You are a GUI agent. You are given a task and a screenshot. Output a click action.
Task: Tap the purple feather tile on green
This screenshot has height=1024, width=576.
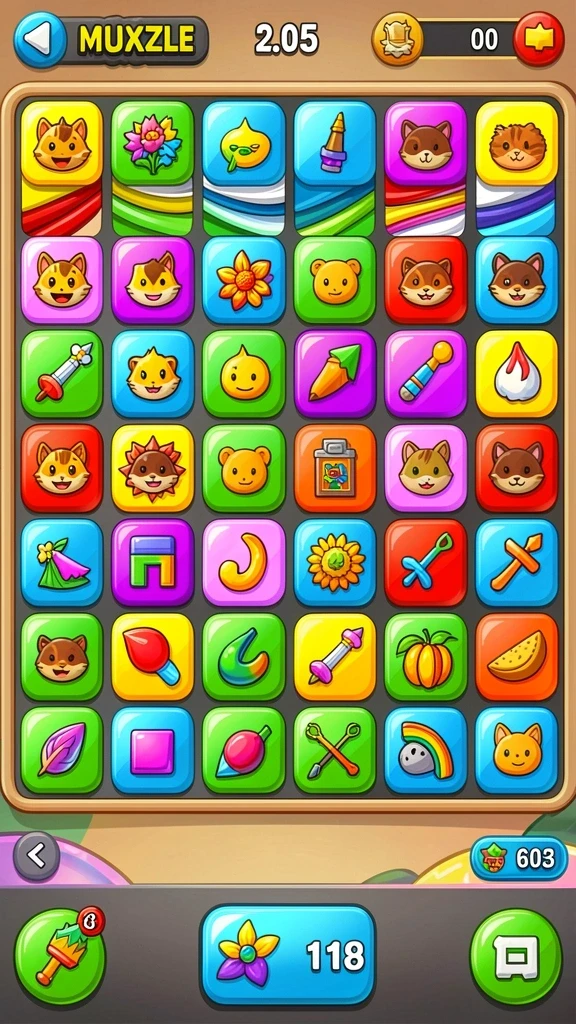pyautogui.click(x=62, y=750)
